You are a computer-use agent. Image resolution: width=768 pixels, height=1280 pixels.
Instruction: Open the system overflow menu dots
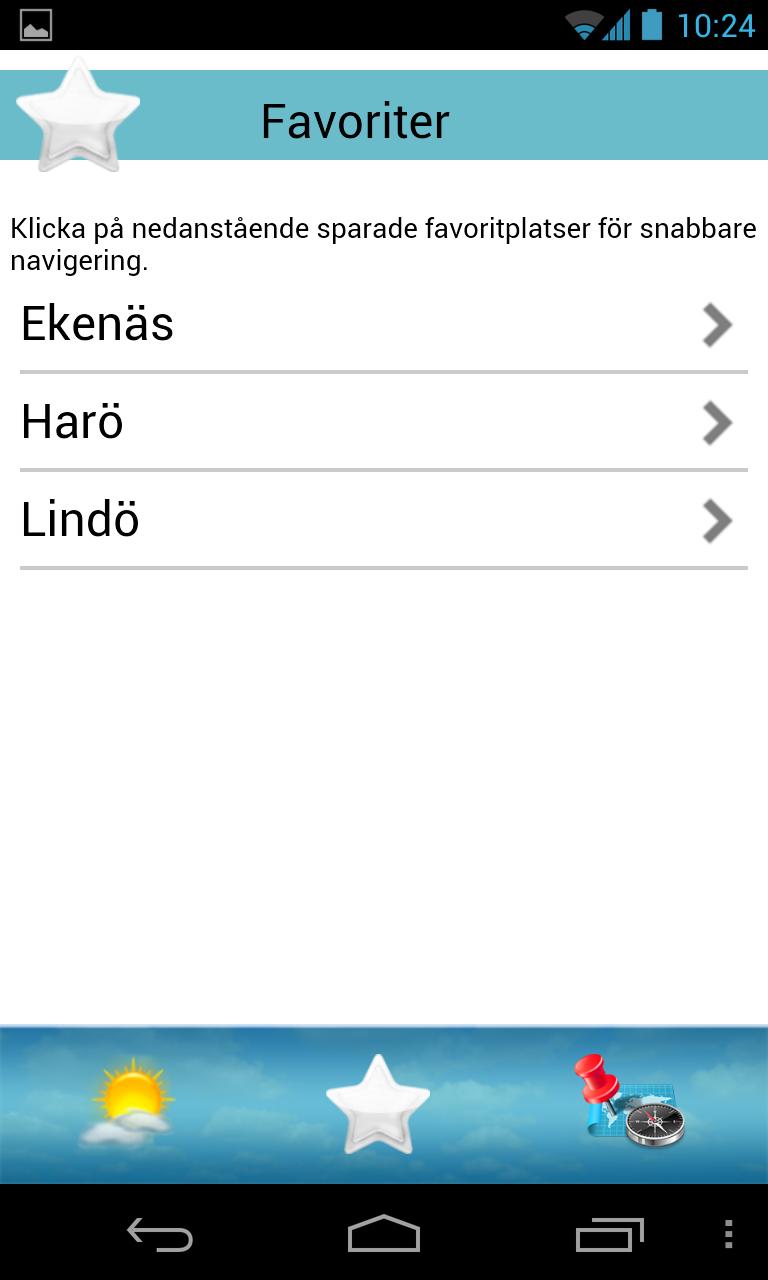pyautogui.click(x=728, y=1235)
